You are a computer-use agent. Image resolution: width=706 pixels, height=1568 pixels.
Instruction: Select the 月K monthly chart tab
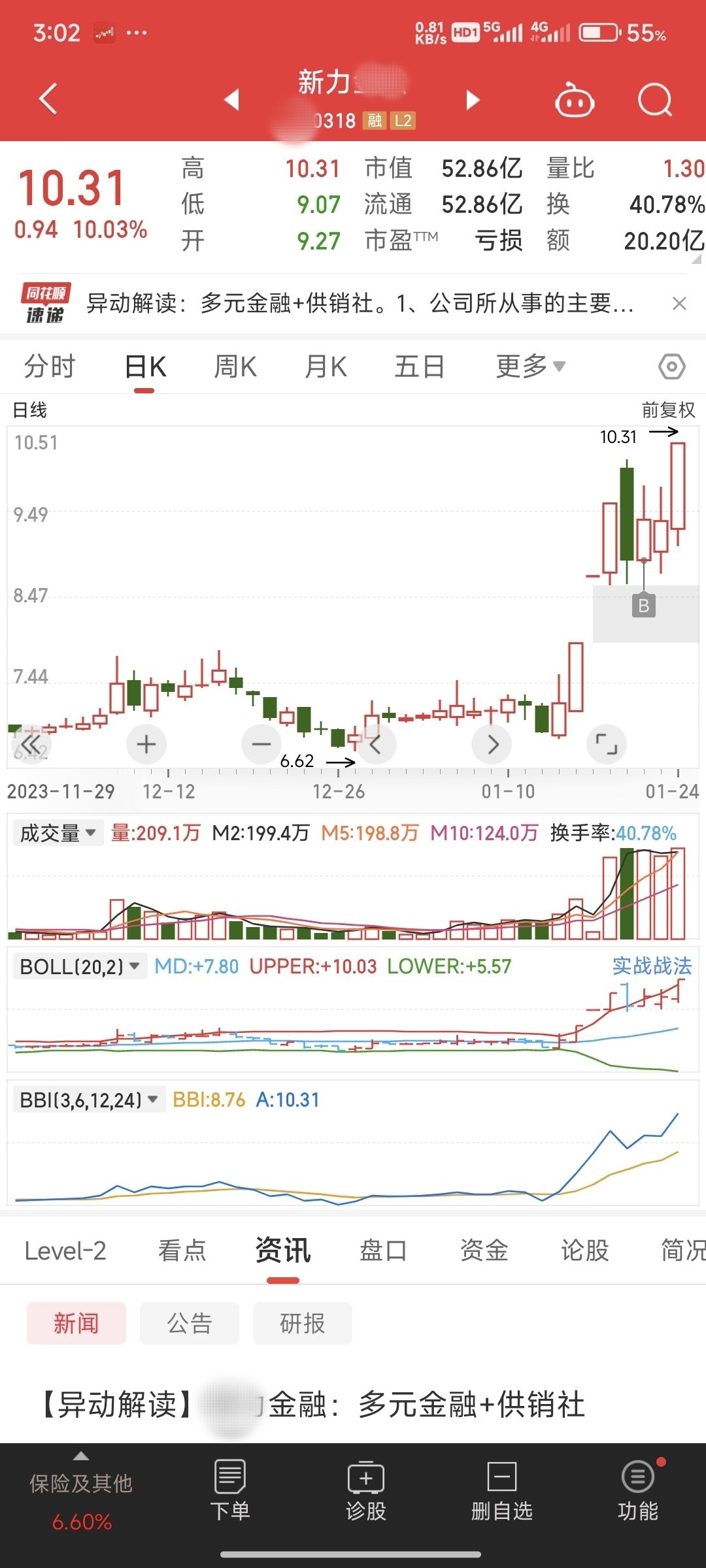[326, 367]
